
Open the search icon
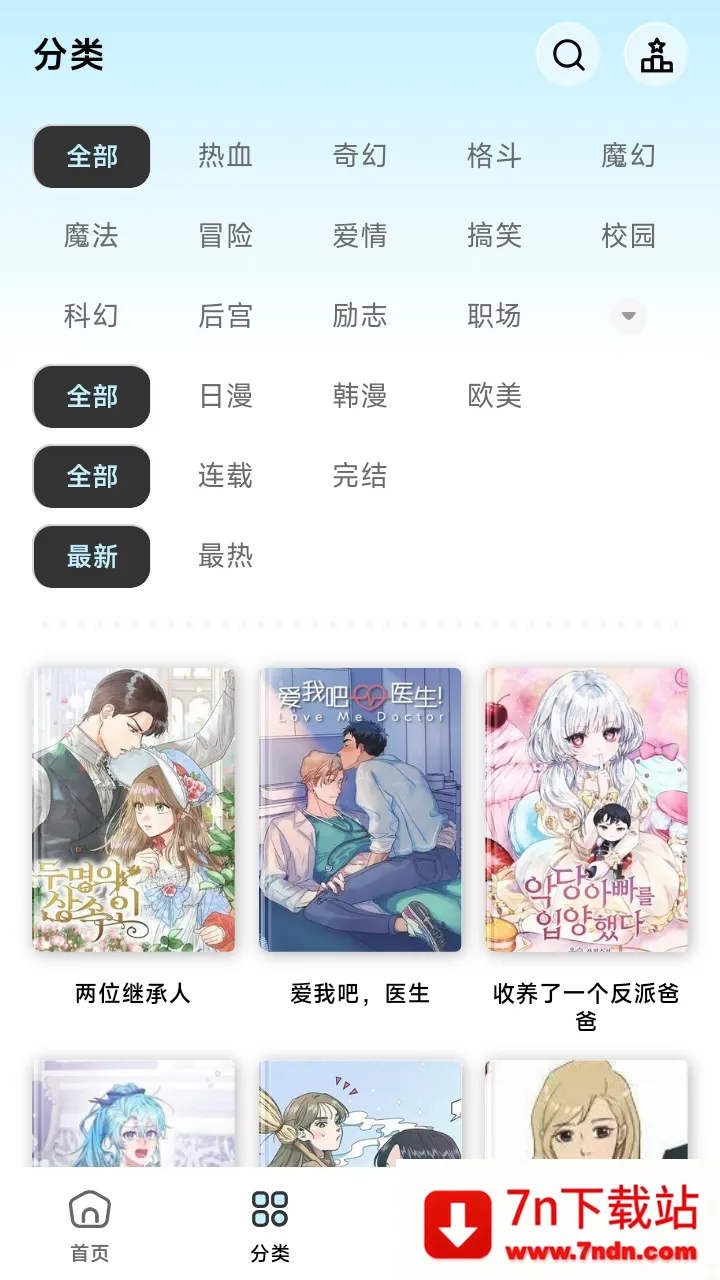568,55
